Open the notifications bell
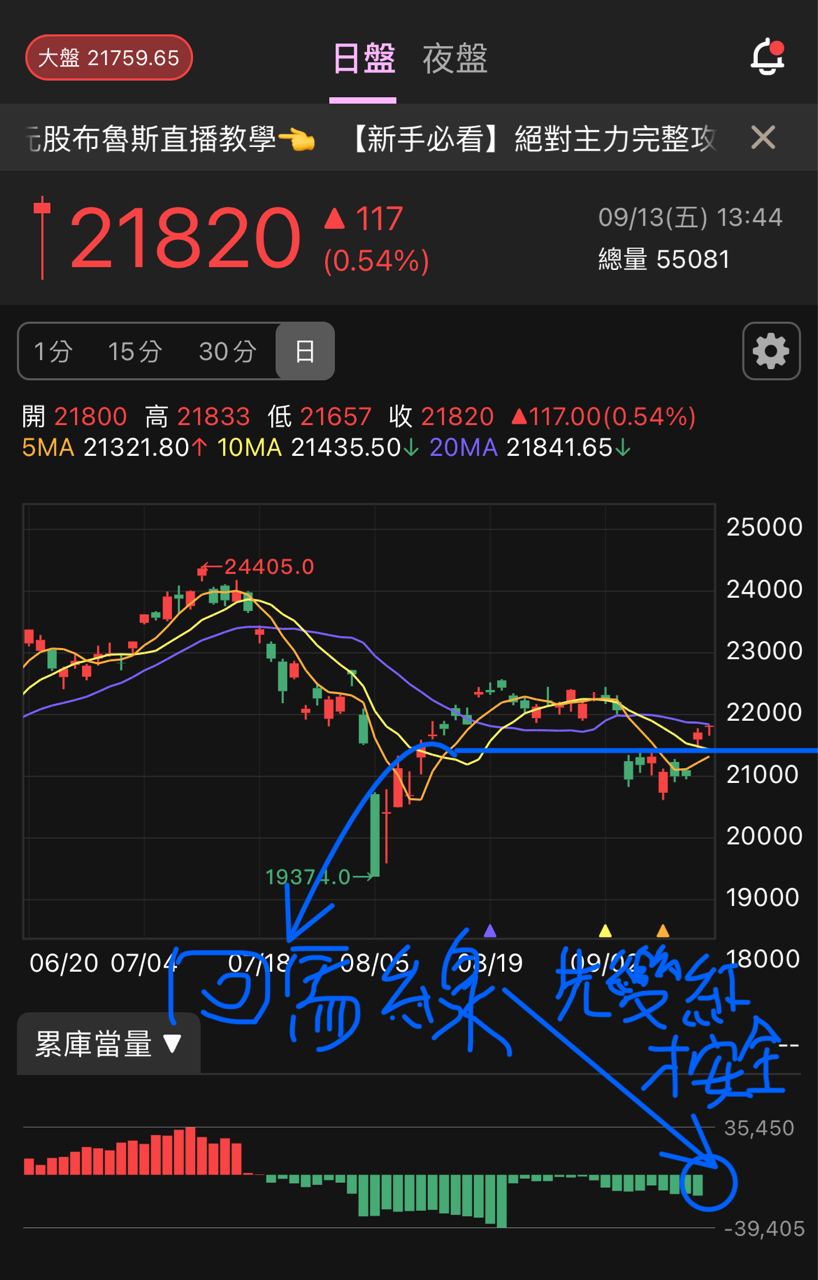 tap(767, 57)
